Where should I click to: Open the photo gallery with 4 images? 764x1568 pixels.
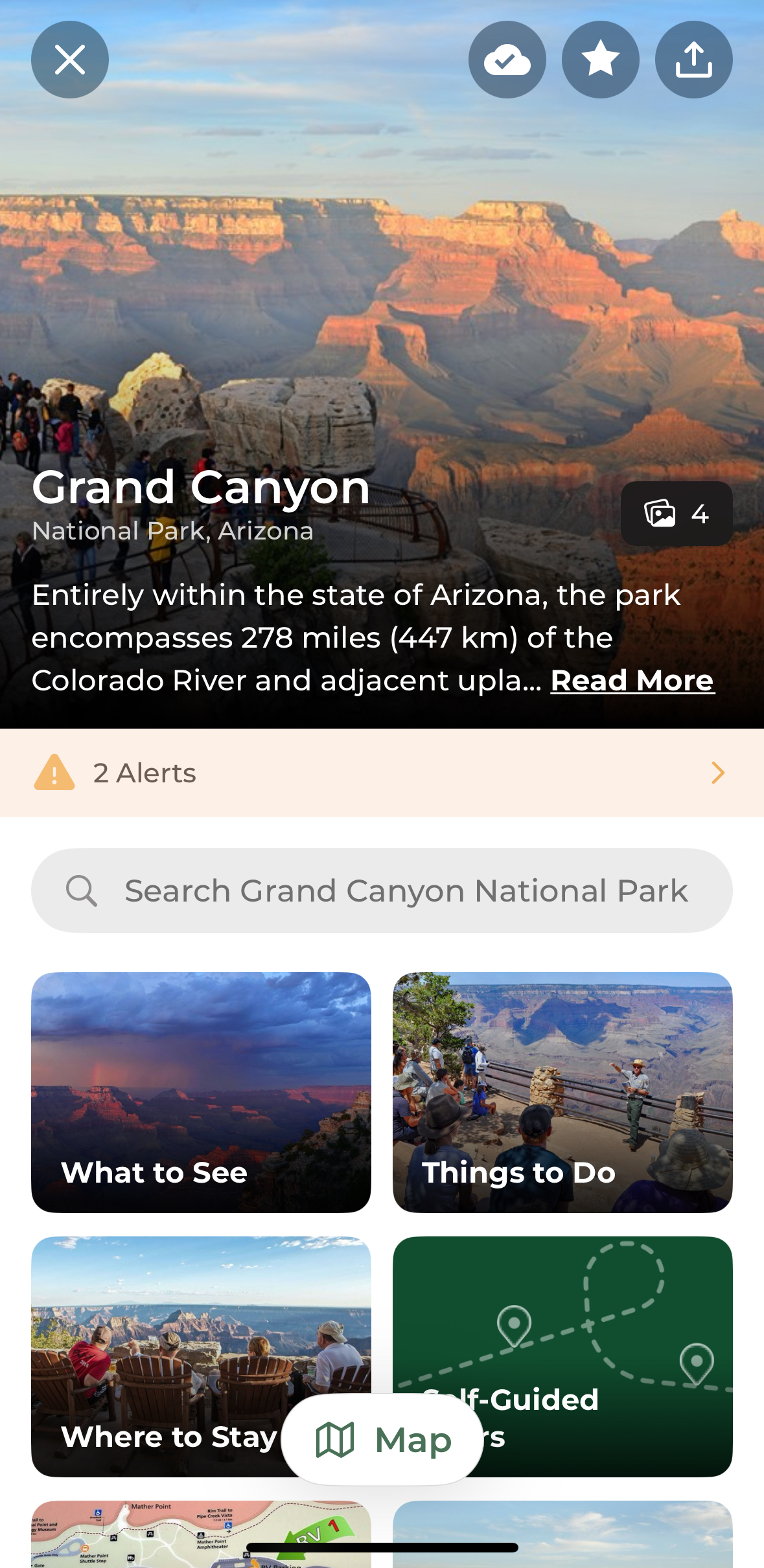coord(677,514)
